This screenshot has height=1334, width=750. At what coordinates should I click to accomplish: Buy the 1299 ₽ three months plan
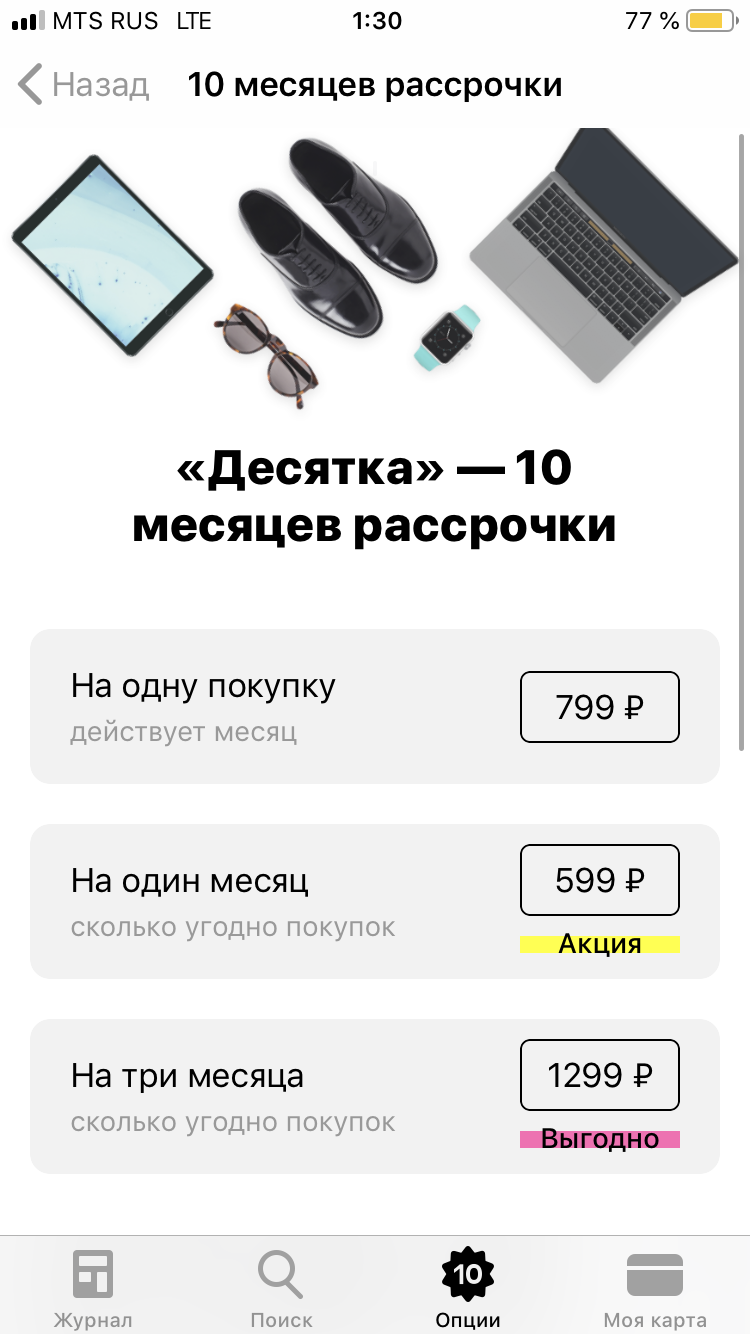point(599,1075)
